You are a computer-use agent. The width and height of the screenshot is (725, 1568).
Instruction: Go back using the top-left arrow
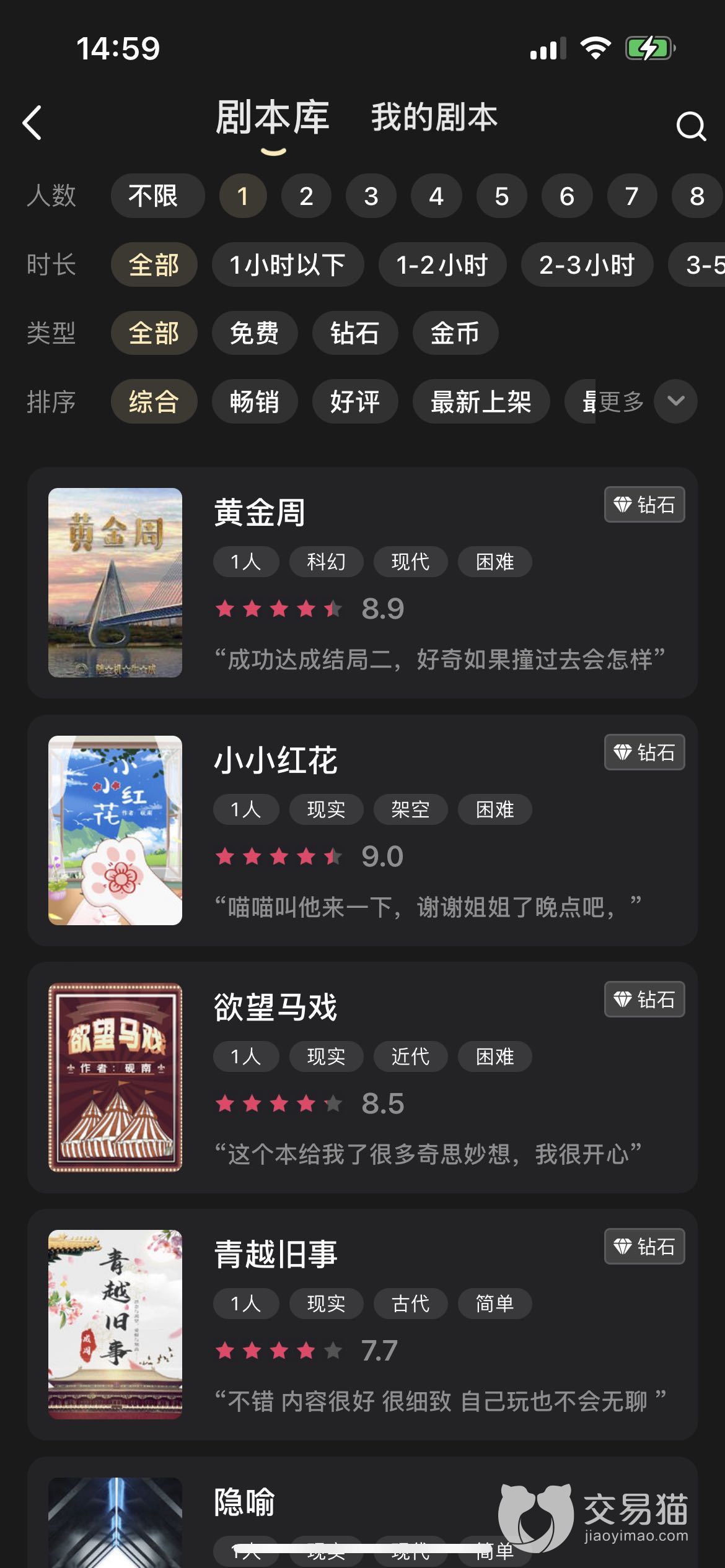32,123
